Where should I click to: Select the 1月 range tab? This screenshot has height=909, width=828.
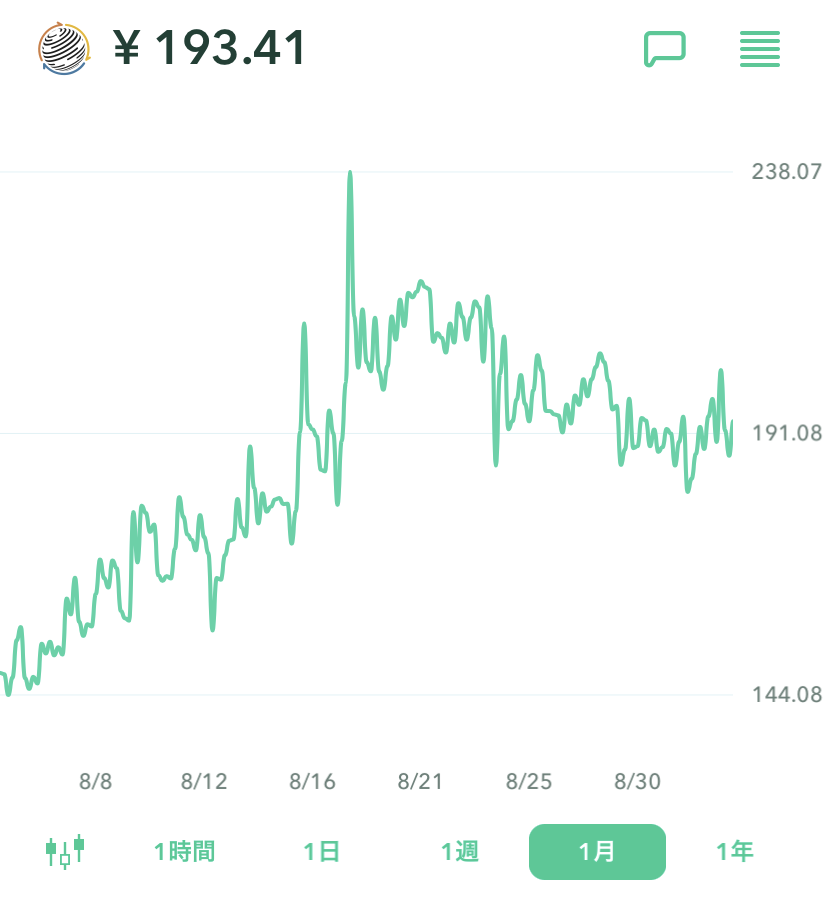click(597, 852)
